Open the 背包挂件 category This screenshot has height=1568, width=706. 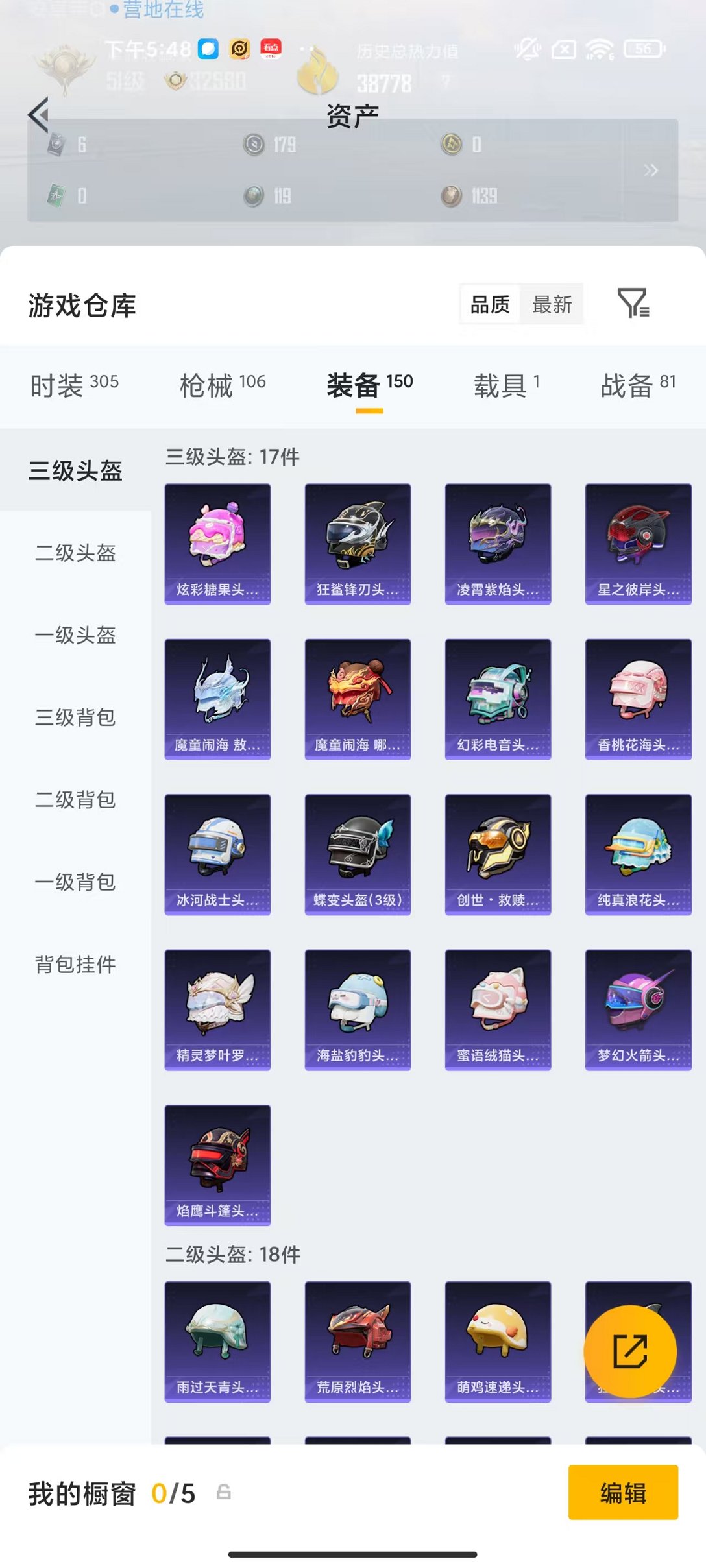point(75,964)
